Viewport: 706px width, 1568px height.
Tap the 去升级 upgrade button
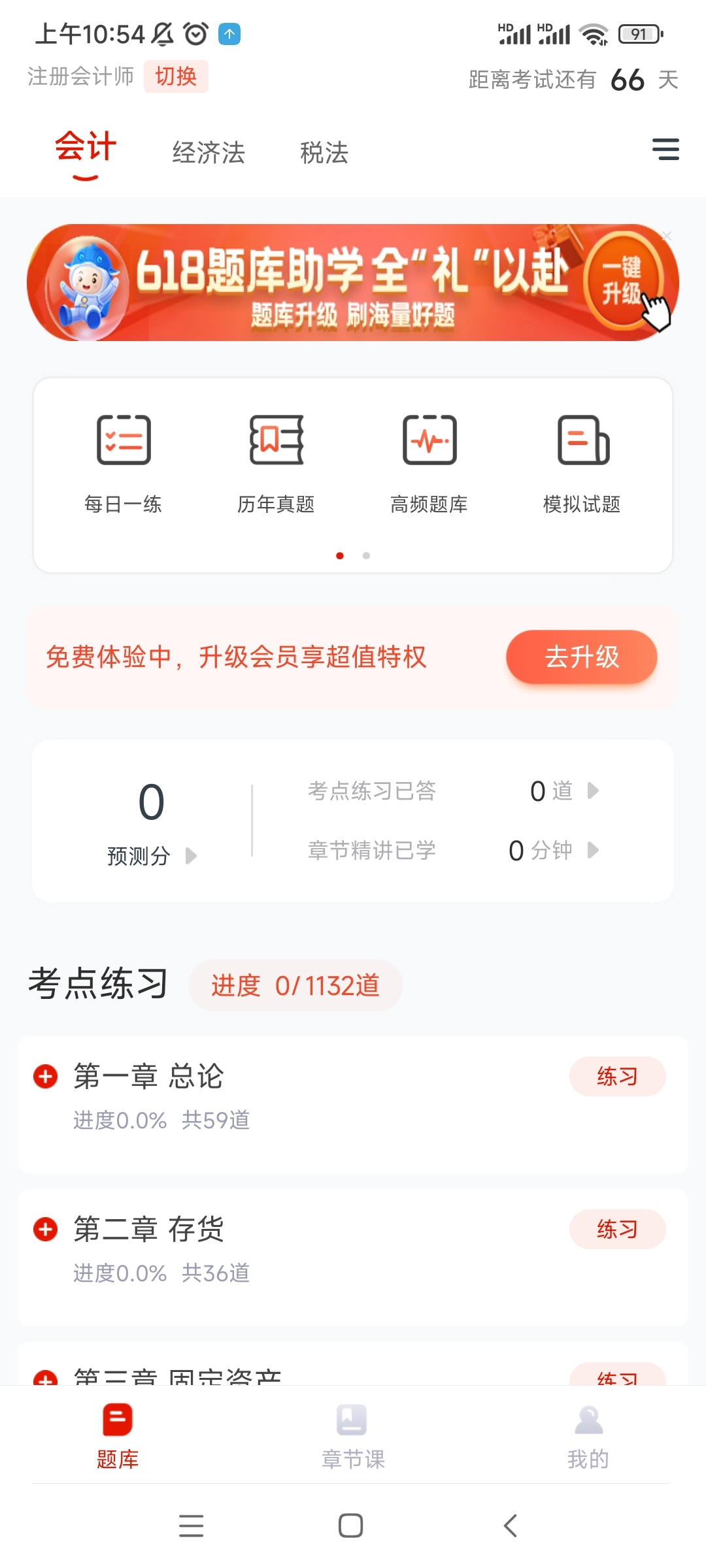click(x=581, y=657)
